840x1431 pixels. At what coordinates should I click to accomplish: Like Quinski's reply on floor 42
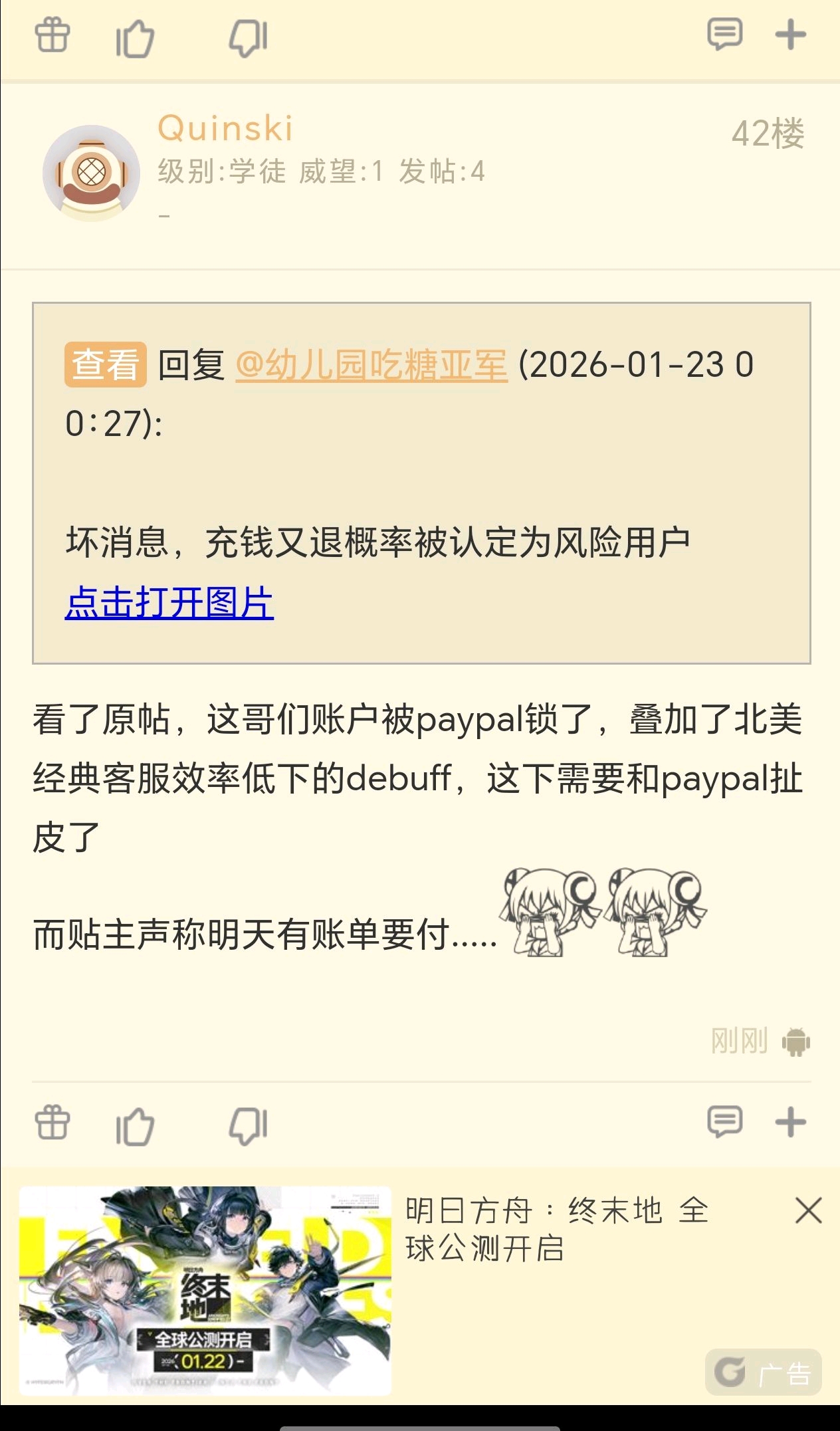pos(135,1126)
